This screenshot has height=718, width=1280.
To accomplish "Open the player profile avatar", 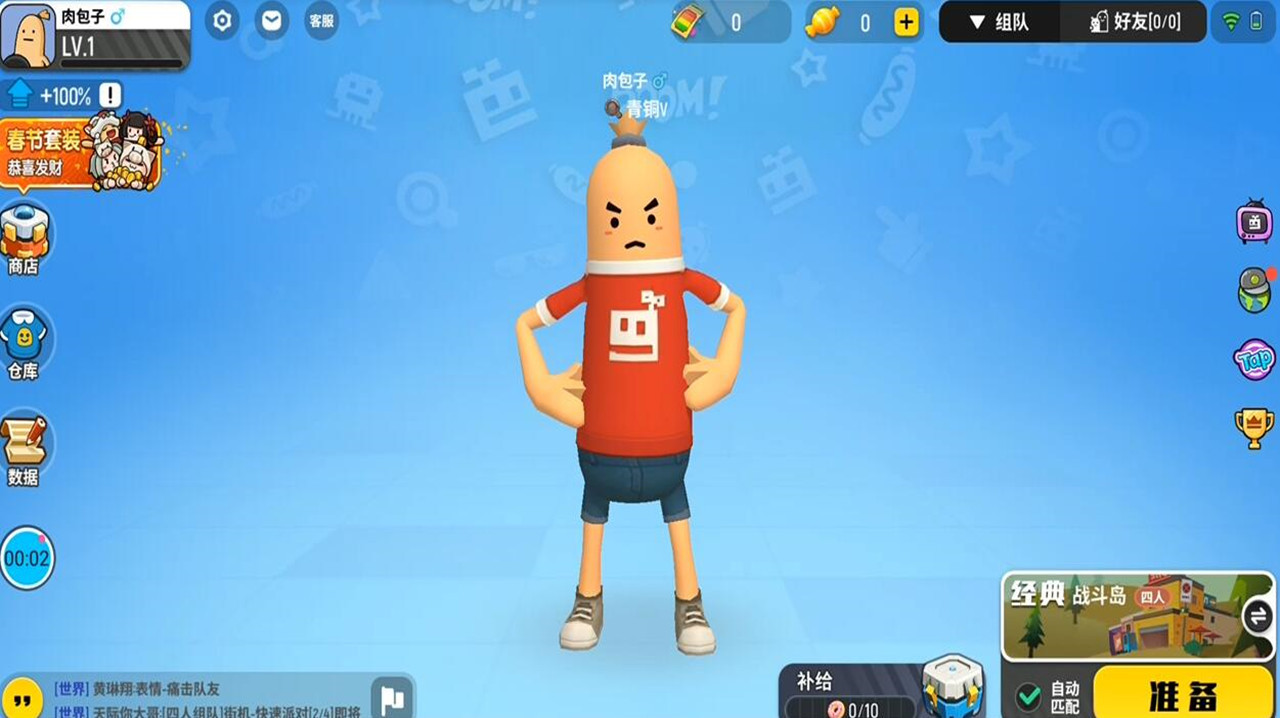I will 29,36.
